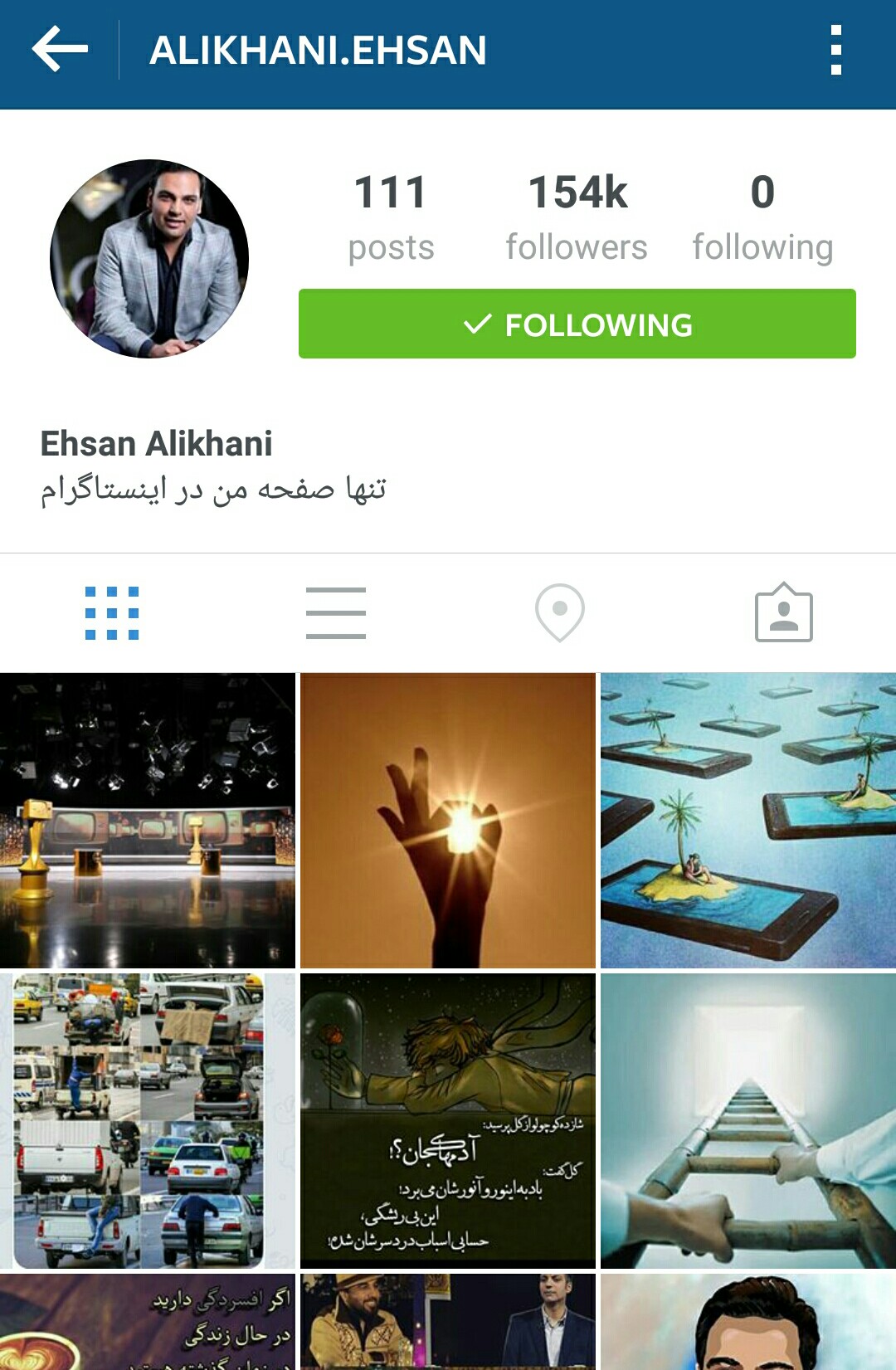Switch to the list view tab
The image size is (896, 1370).
point(336,613)
